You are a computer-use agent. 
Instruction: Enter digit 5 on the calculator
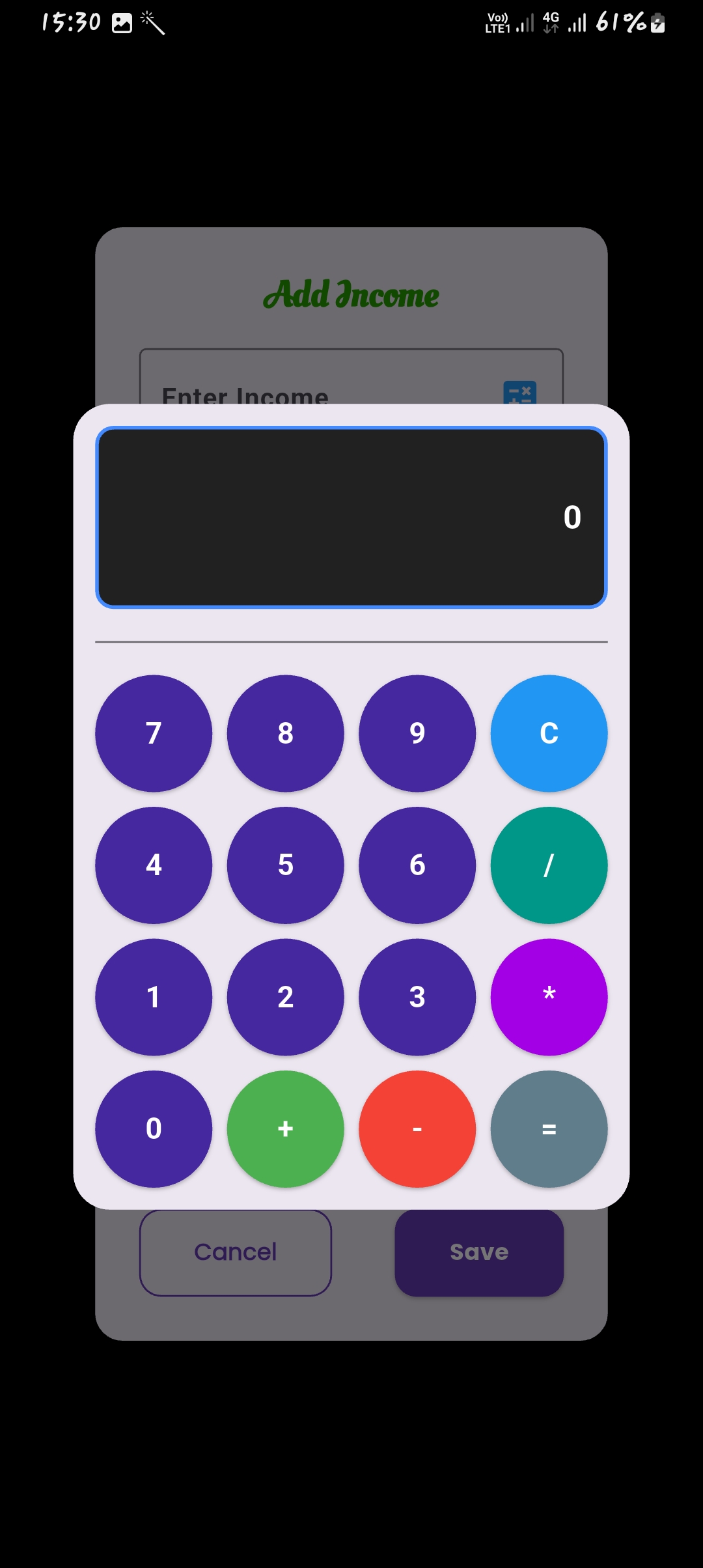(x=285, y=865)
